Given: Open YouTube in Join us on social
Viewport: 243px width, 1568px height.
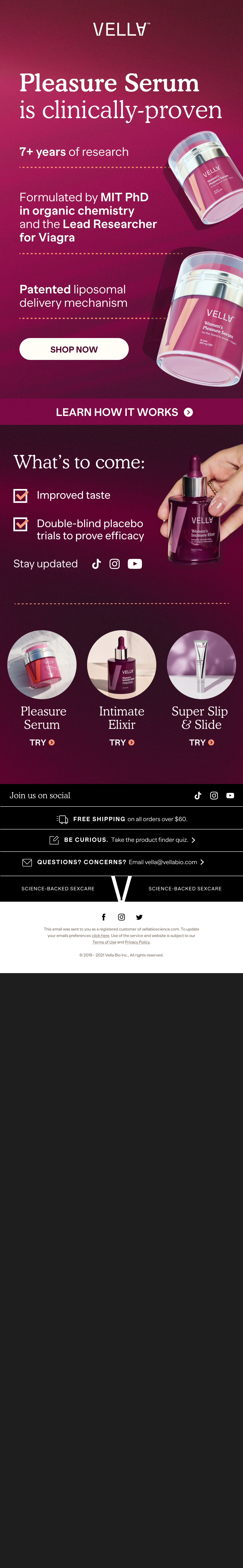Looking at the screenshot, I should (230, 796).
